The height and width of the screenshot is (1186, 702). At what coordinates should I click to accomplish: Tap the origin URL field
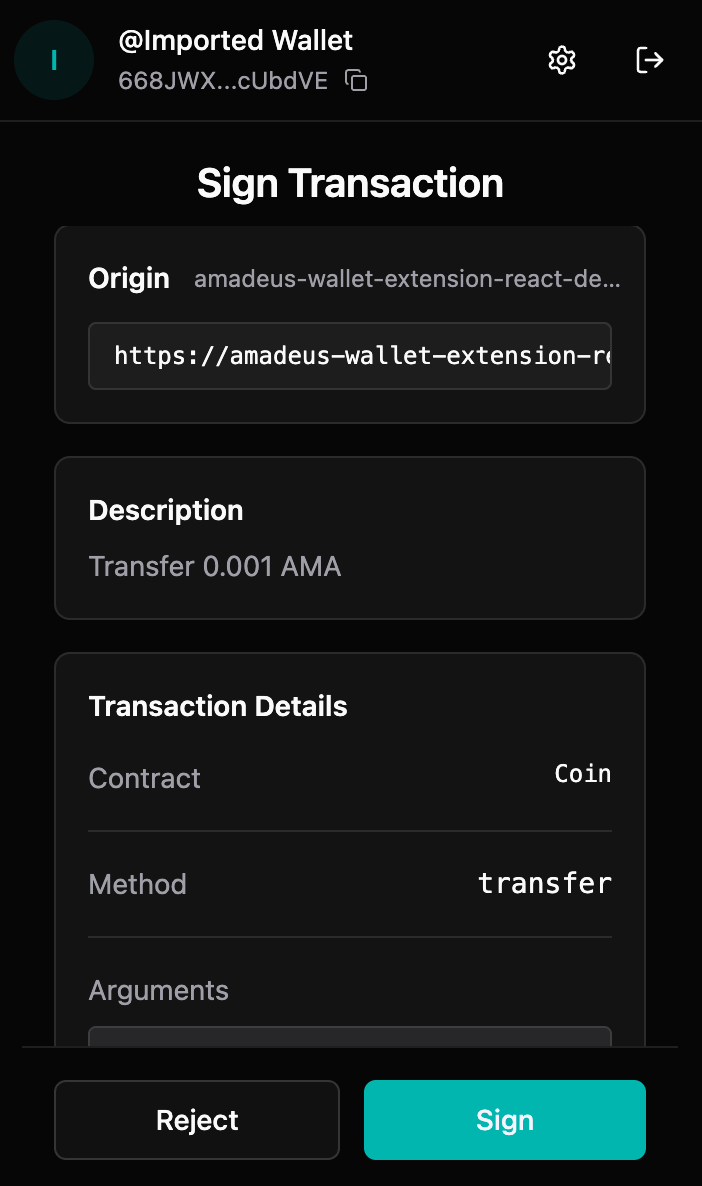pos(350,356)
